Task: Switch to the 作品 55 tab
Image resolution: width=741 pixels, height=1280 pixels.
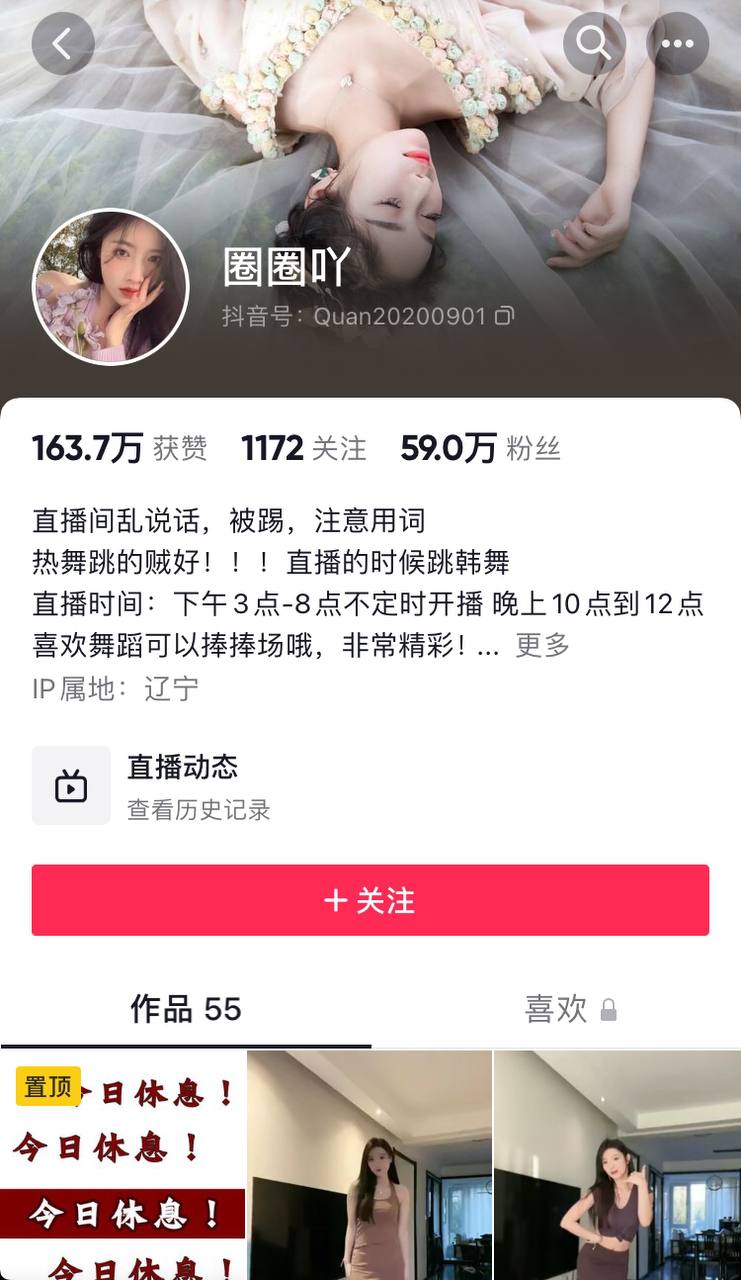Action: (x=186, y=1009)
